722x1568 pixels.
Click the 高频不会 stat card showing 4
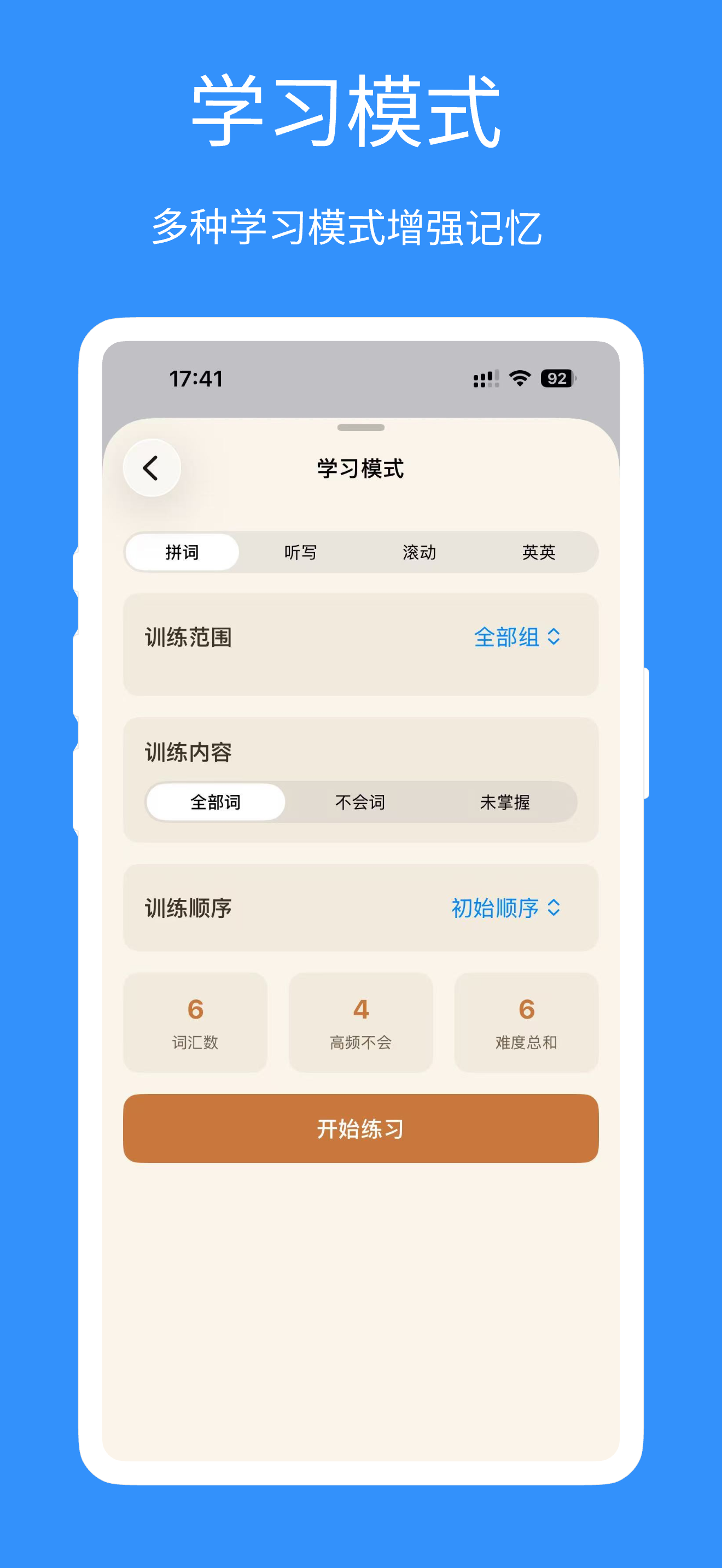[360, 1022]
